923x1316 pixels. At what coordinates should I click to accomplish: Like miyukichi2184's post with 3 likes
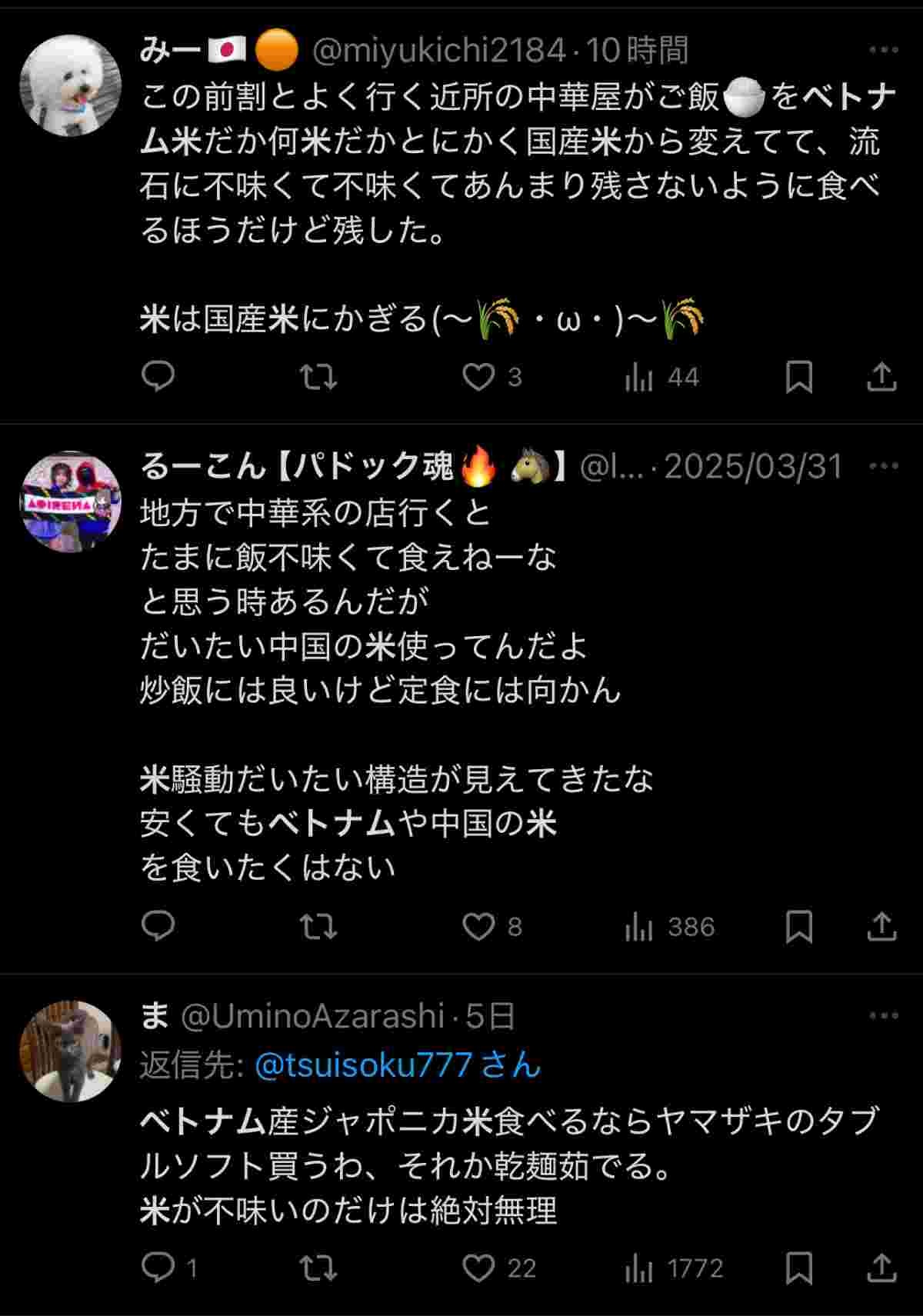coord(479,377)
